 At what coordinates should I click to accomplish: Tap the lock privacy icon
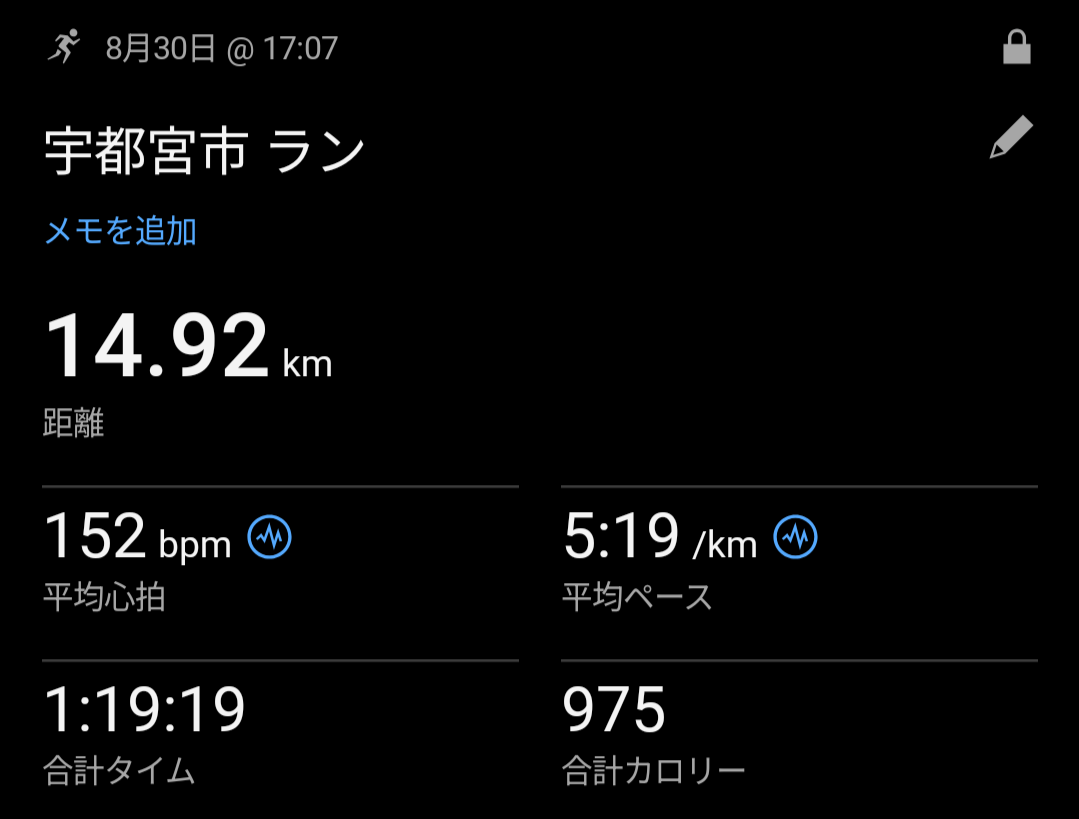click(x=1016, y=47)
